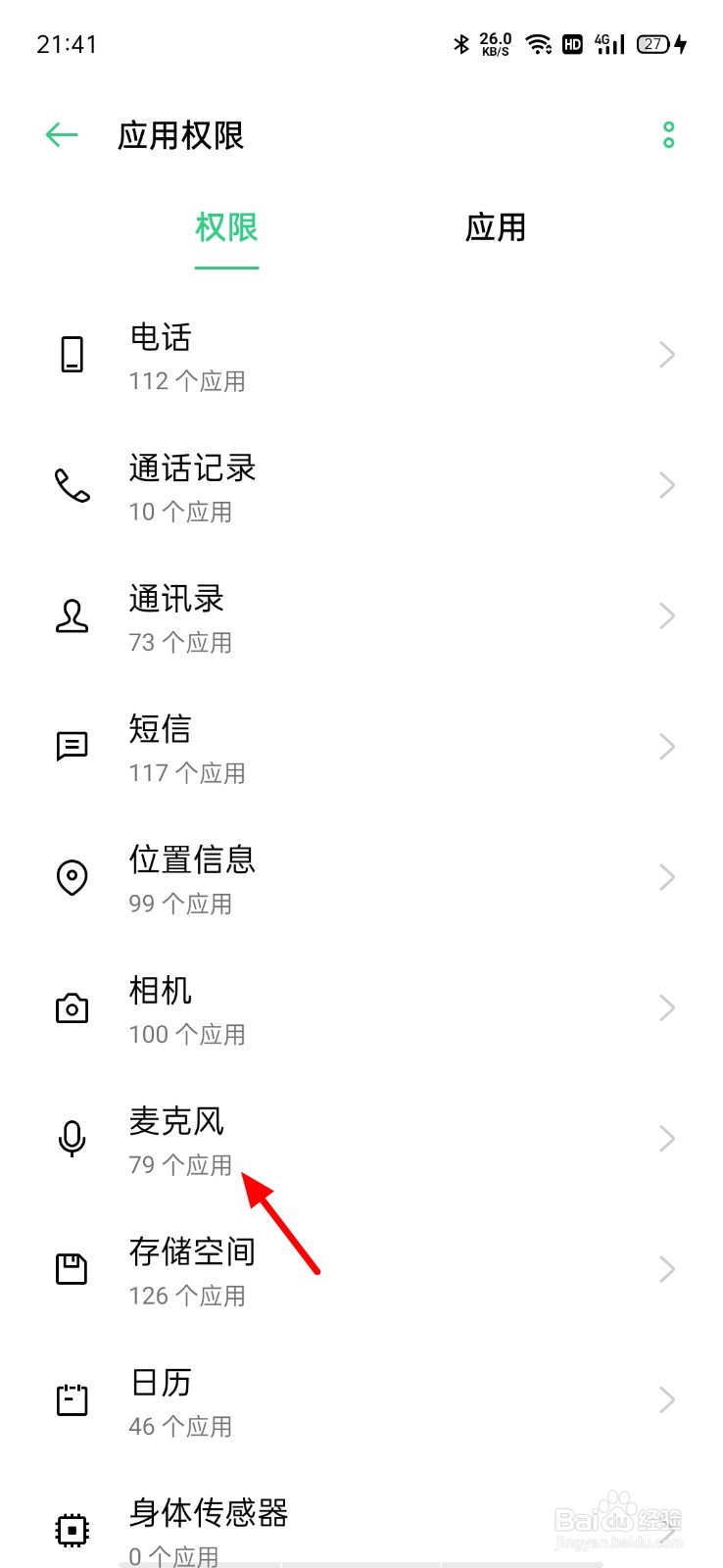Open 麦克风 permission settings

click(361, 1139)
